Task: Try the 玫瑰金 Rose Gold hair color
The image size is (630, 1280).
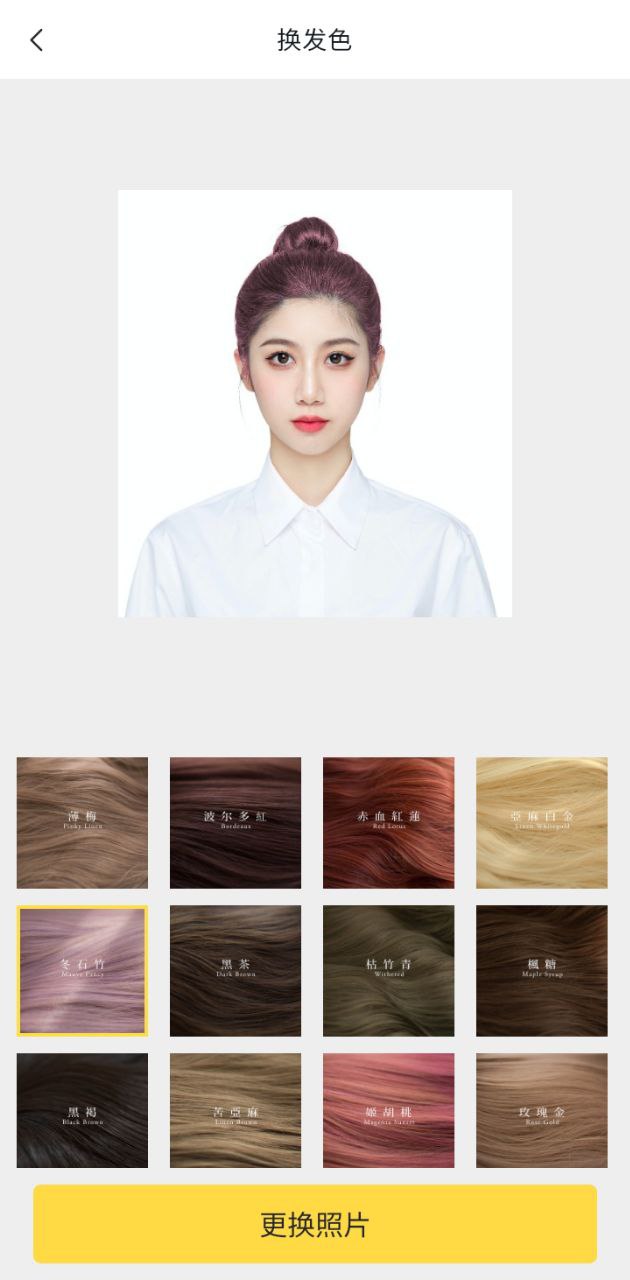Action: (541, 1110)
